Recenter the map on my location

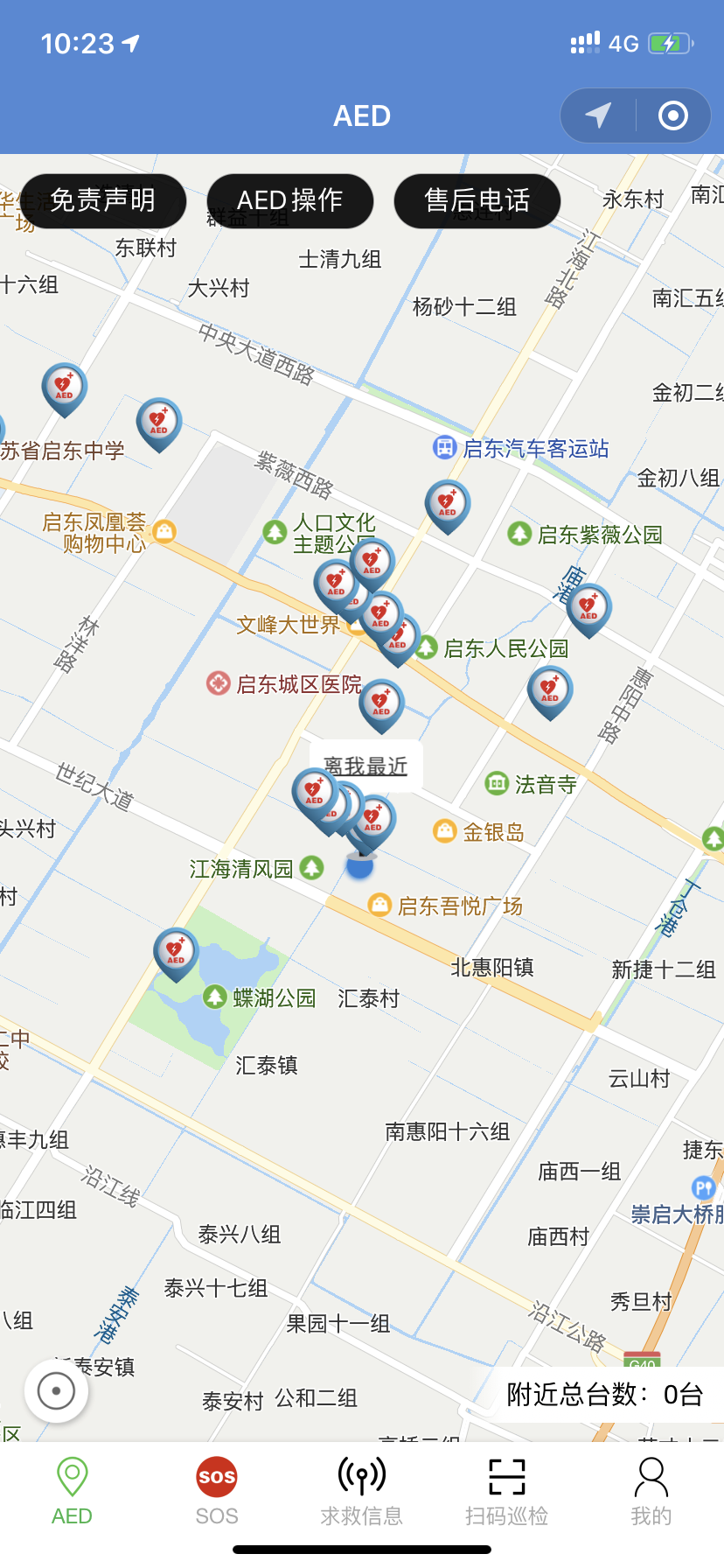(57, 1390)
